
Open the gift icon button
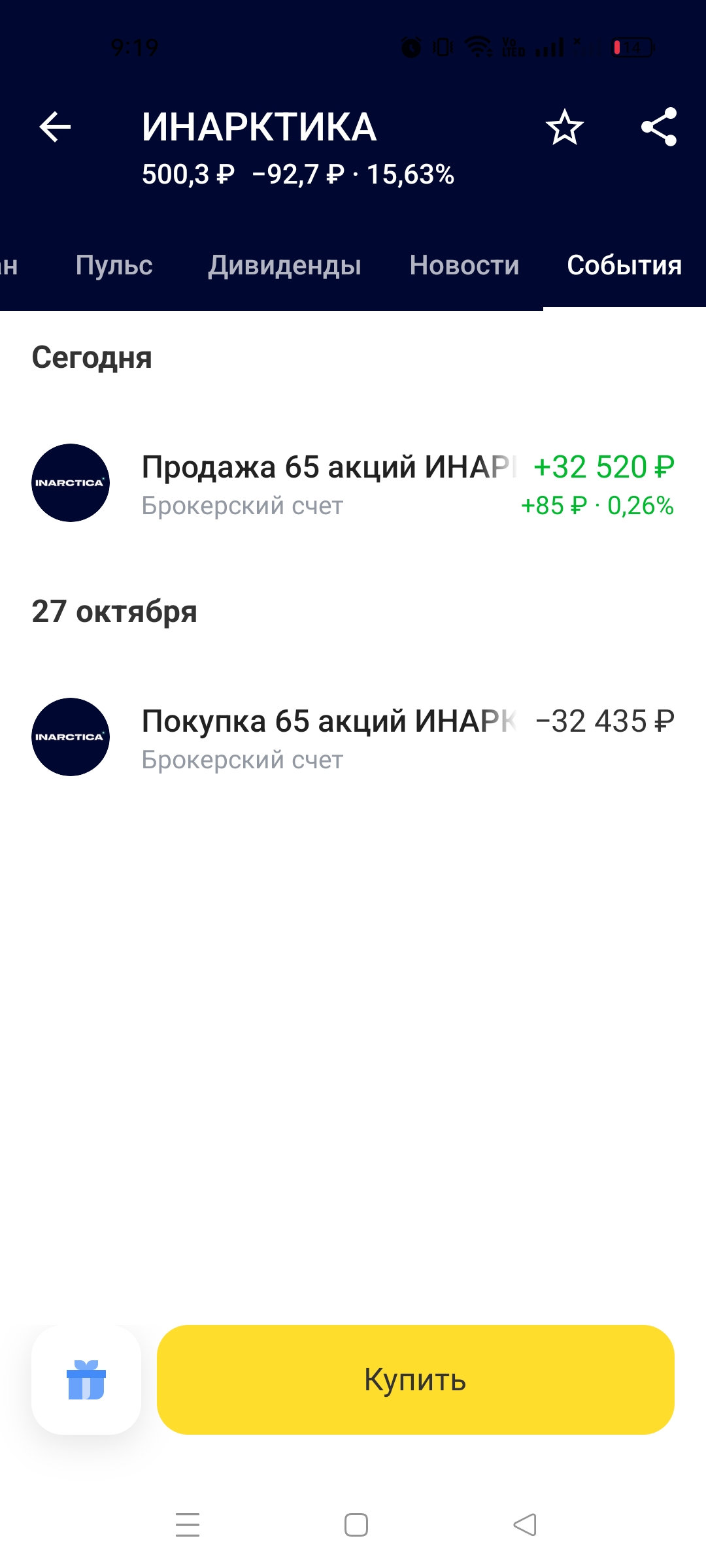(86, 1380)
